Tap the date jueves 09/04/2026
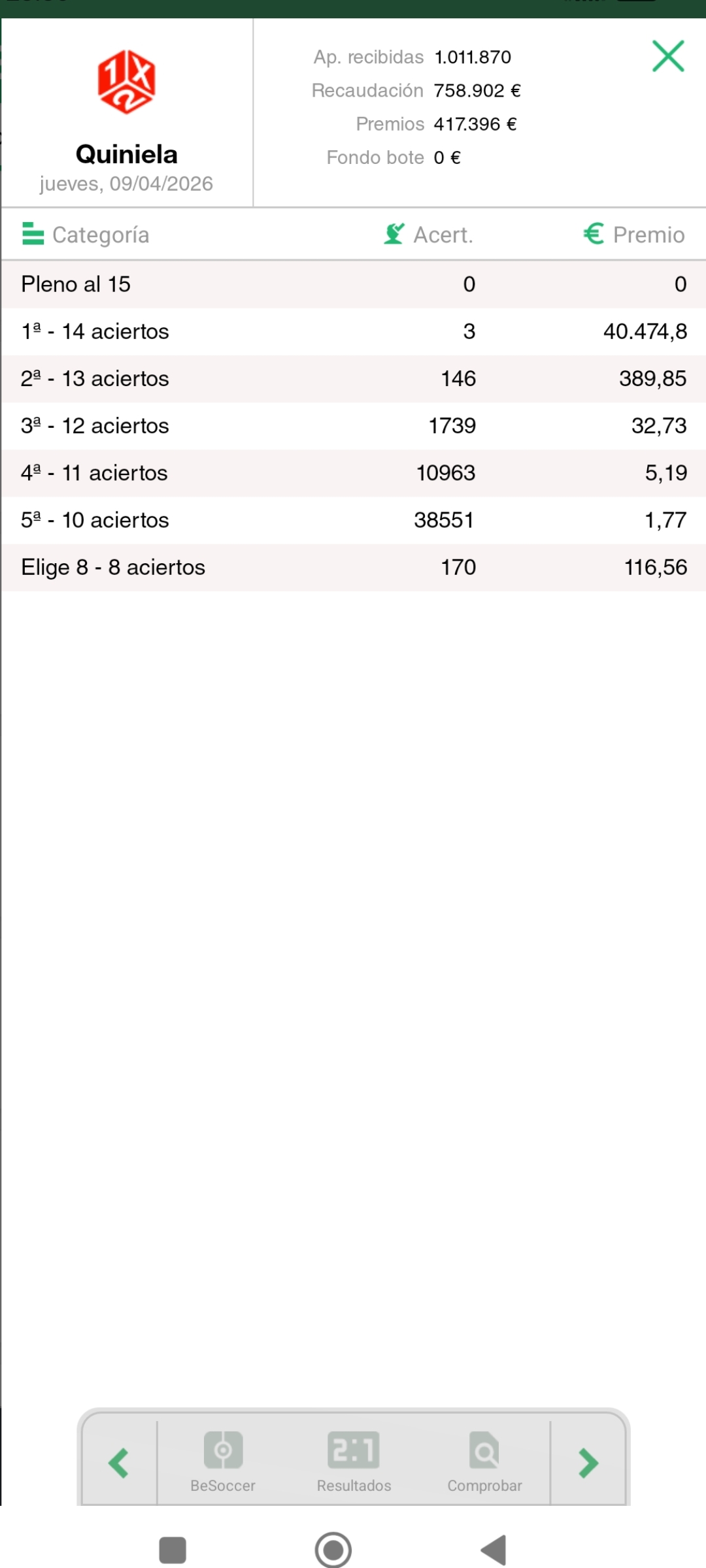The height and width of the screenshot is (1568, 706). (x=126, y=184)
